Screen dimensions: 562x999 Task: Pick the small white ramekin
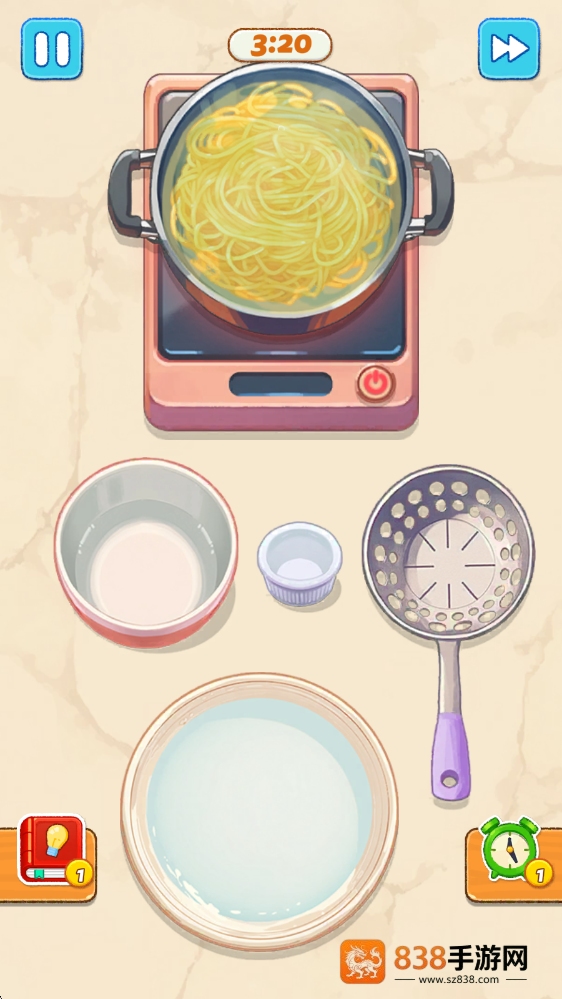pyautogui.click(x=299, y=563)
